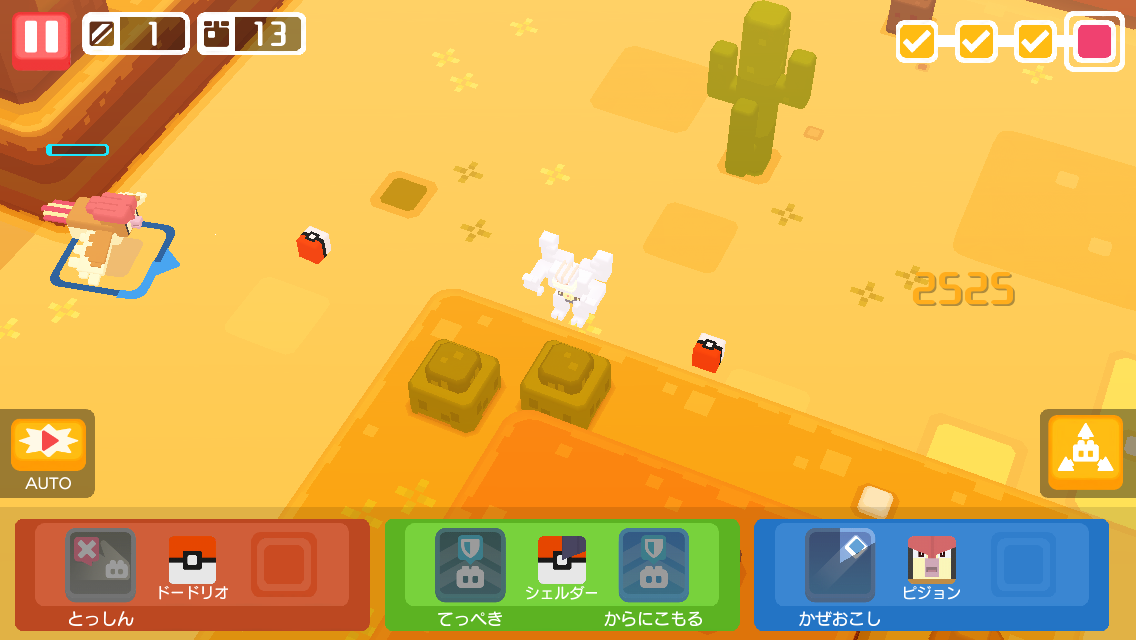Pause the game
This screenshot has width=1136, height=640.
coord(41,38)
